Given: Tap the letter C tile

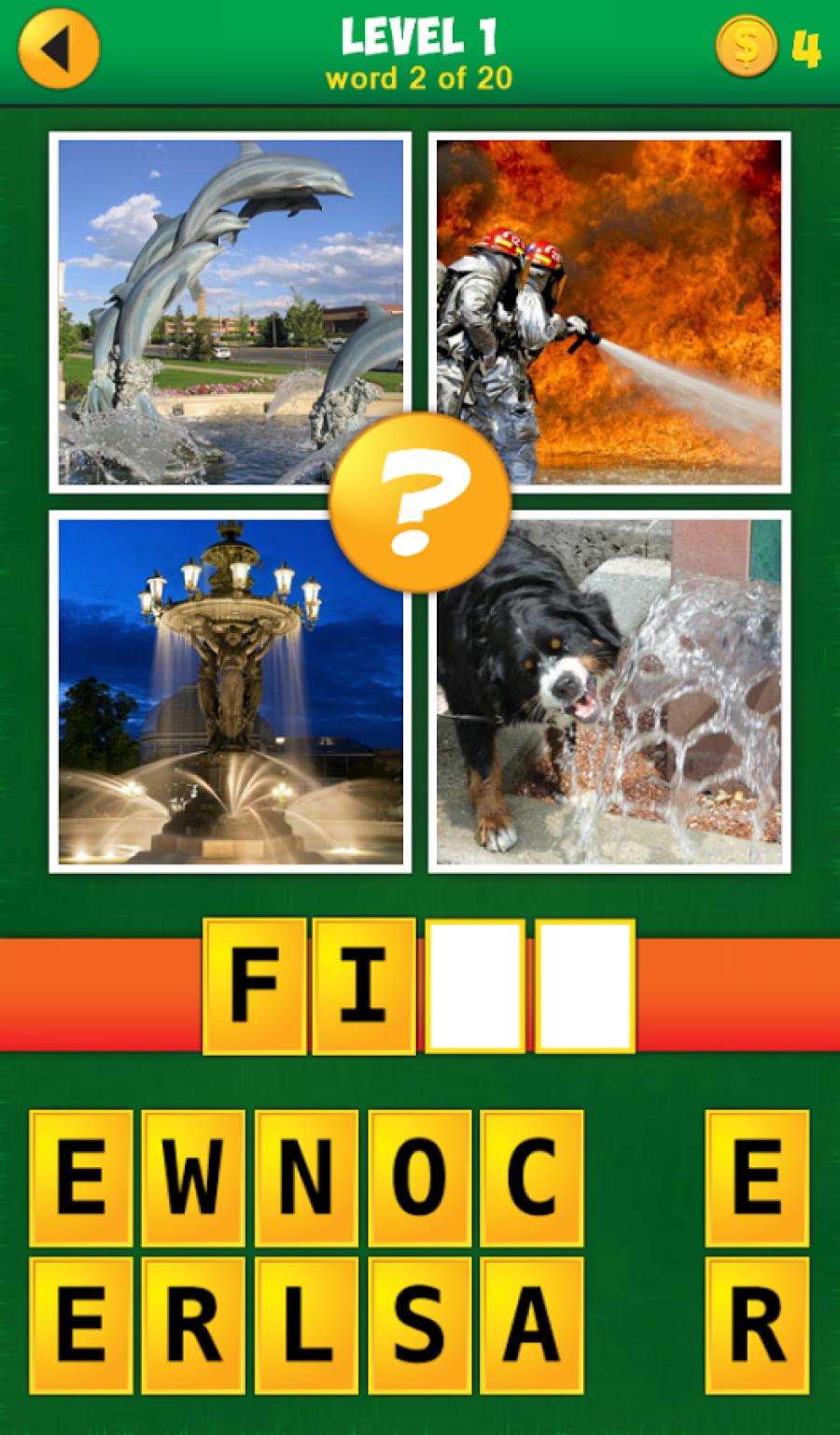Looking at the screenshot, I should pyautogui.click(x=532, y=1176).
